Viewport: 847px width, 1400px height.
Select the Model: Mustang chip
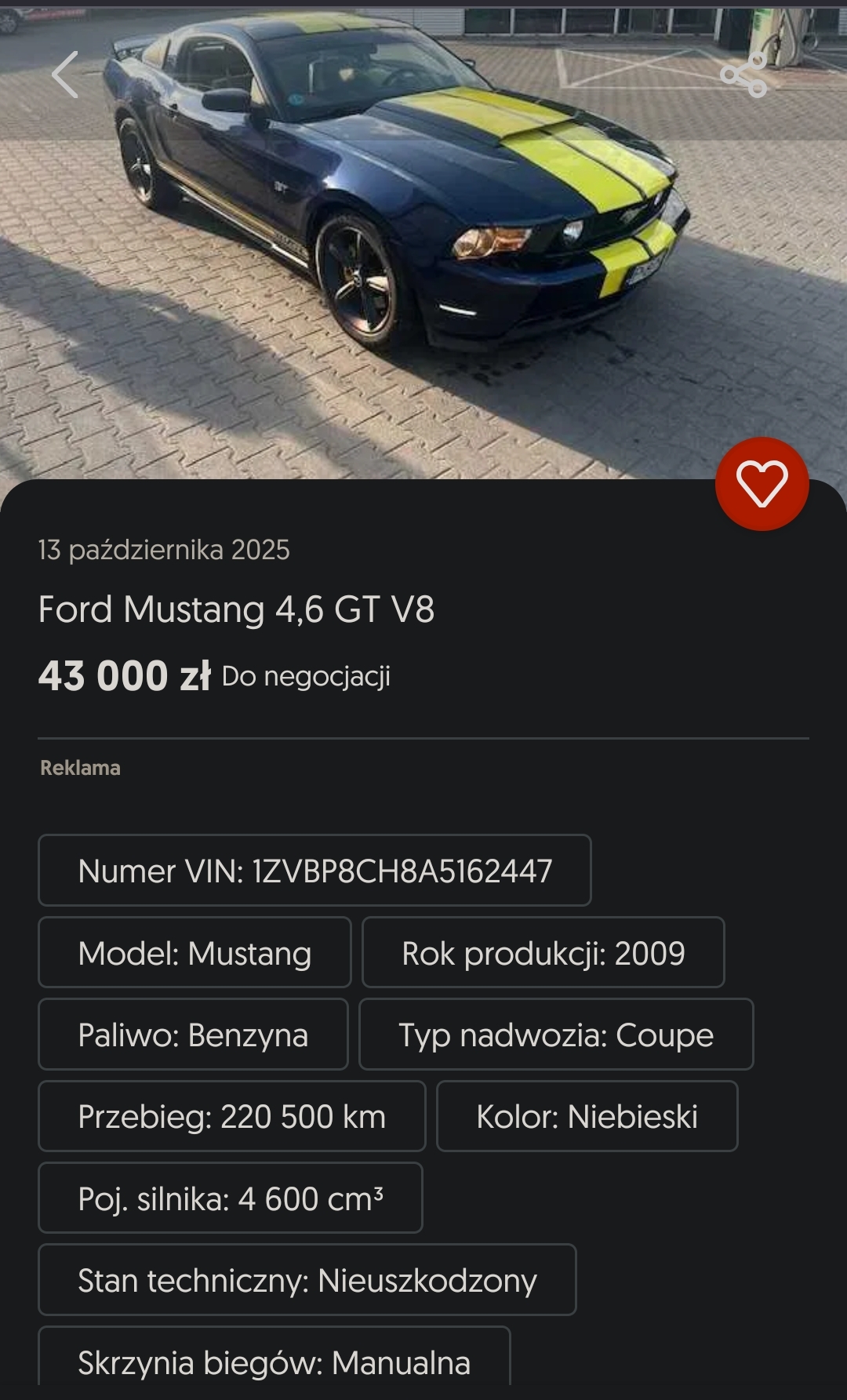click(x=194, y=953)
